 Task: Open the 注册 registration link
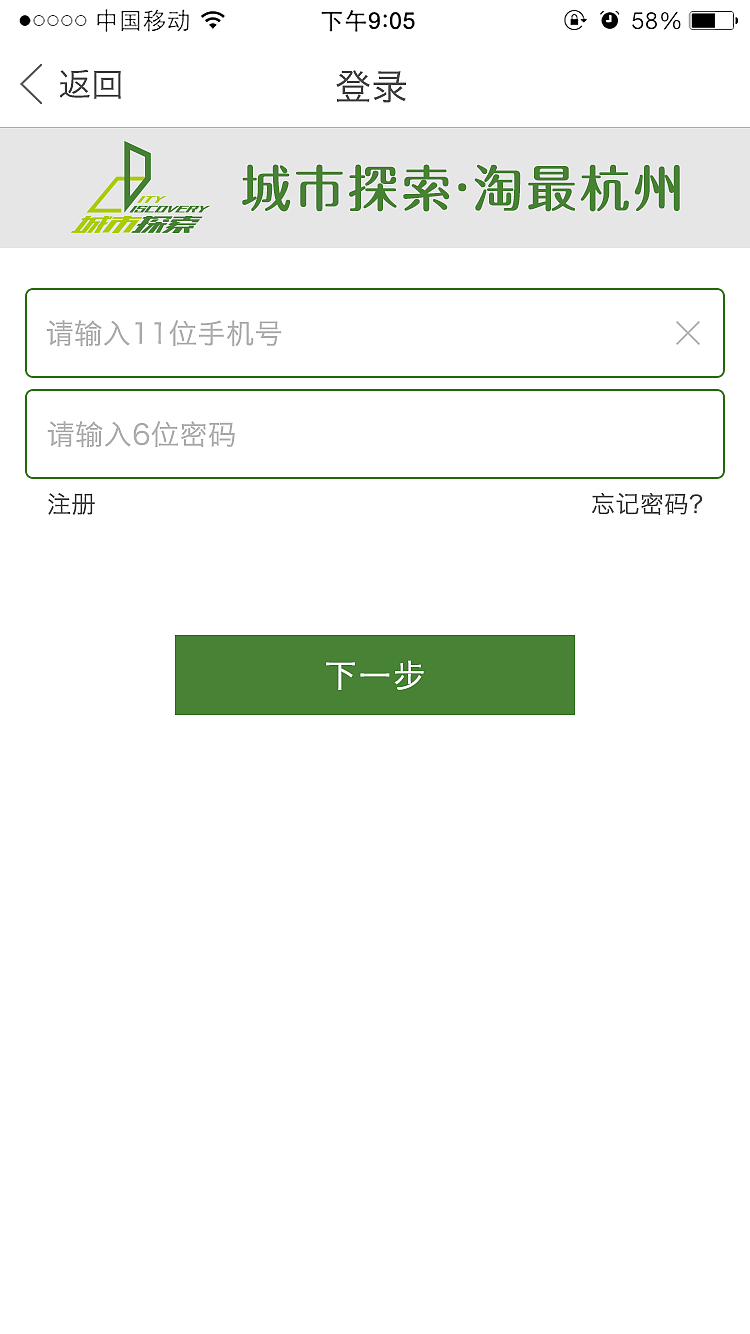[x=70, y=505]
